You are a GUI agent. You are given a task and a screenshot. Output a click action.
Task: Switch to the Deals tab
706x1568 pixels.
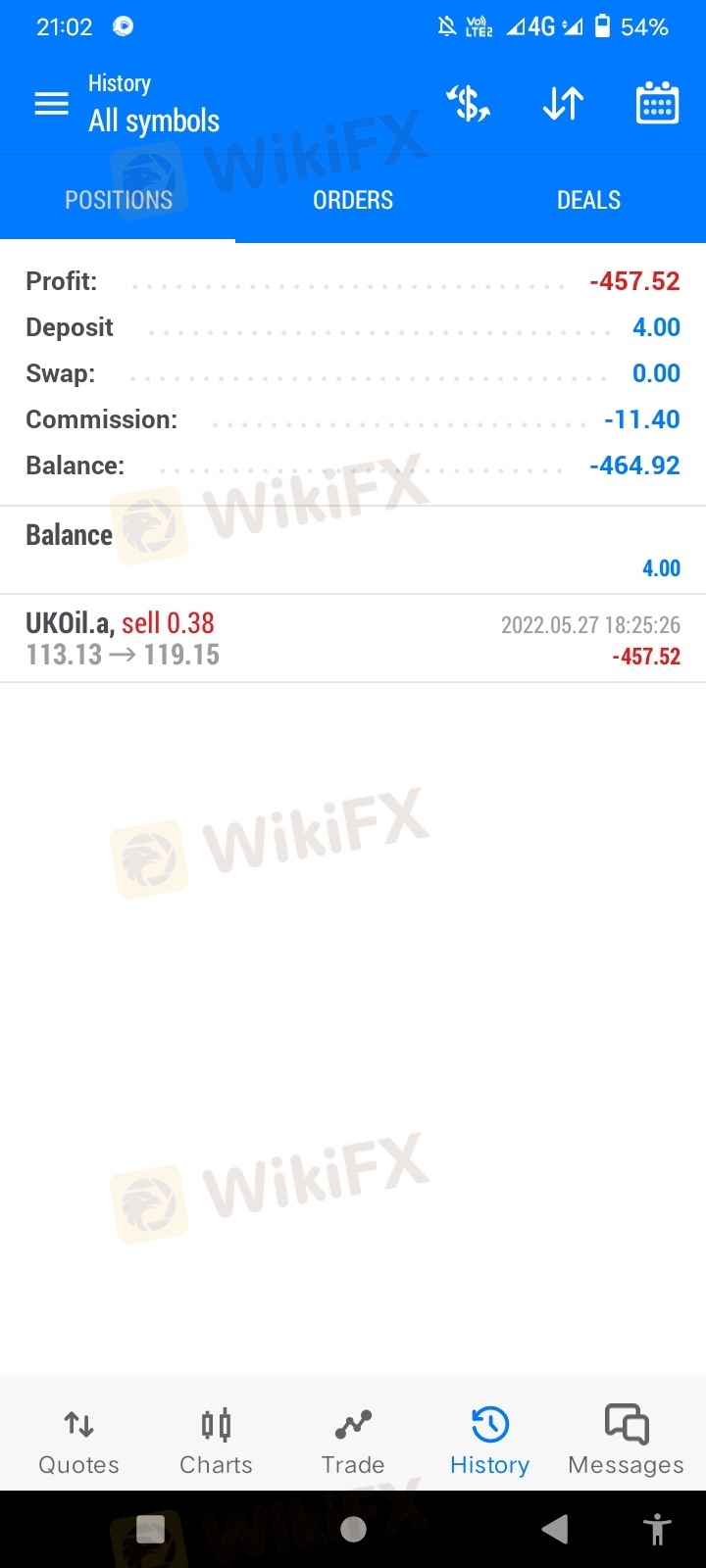(x=588, y=200)
